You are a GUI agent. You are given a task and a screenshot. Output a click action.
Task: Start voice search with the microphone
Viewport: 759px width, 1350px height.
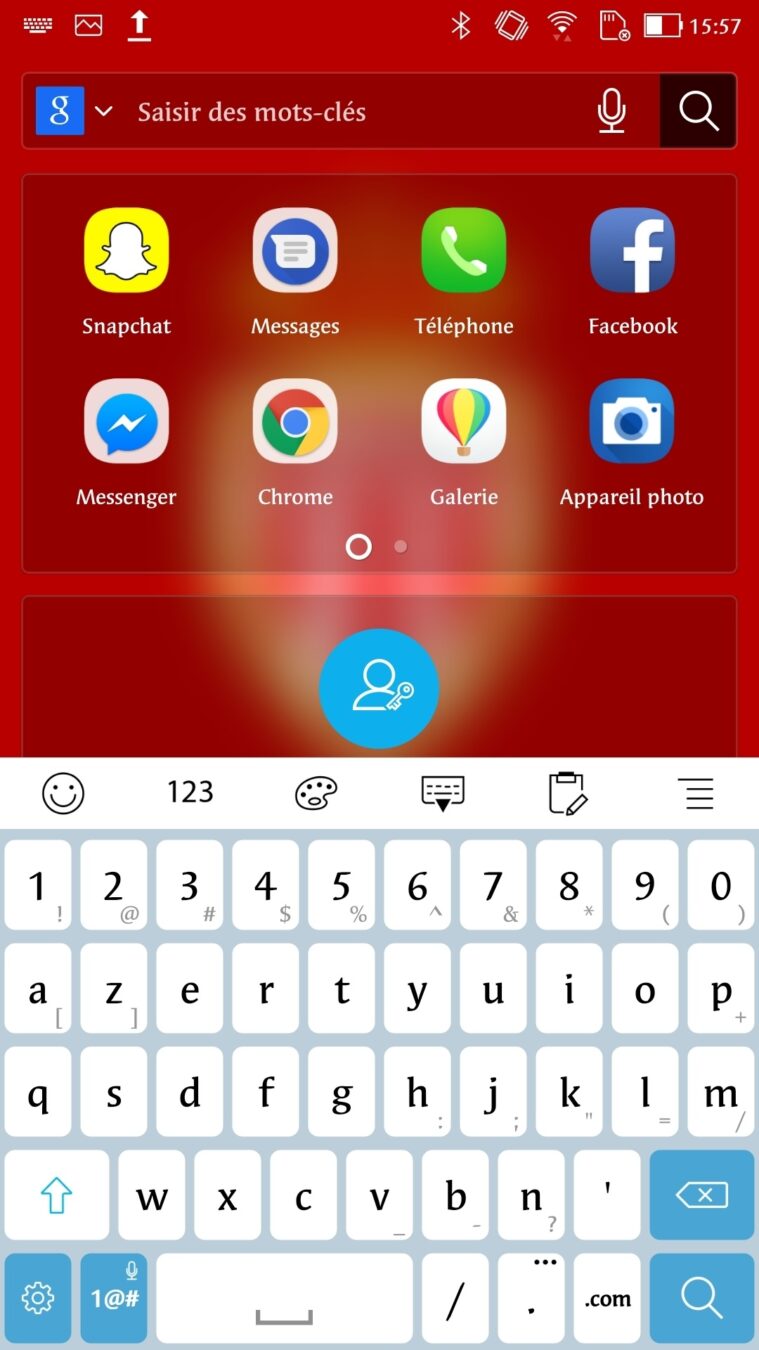[x=612, y=112]
